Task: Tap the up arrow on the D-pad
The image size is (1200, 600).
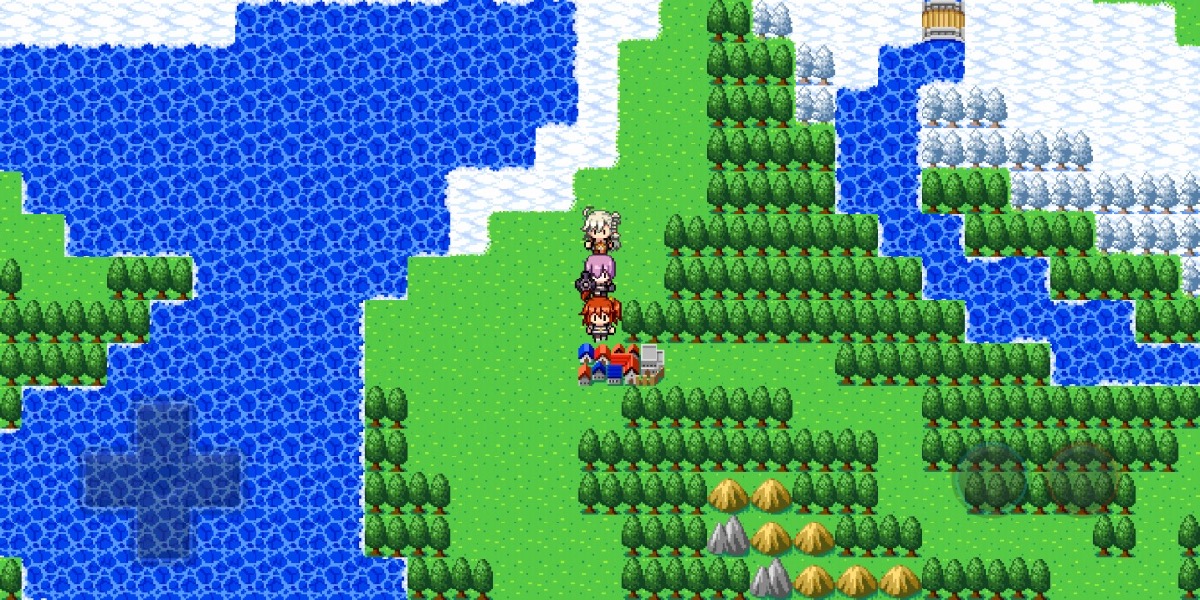Action: click(163, 427)
